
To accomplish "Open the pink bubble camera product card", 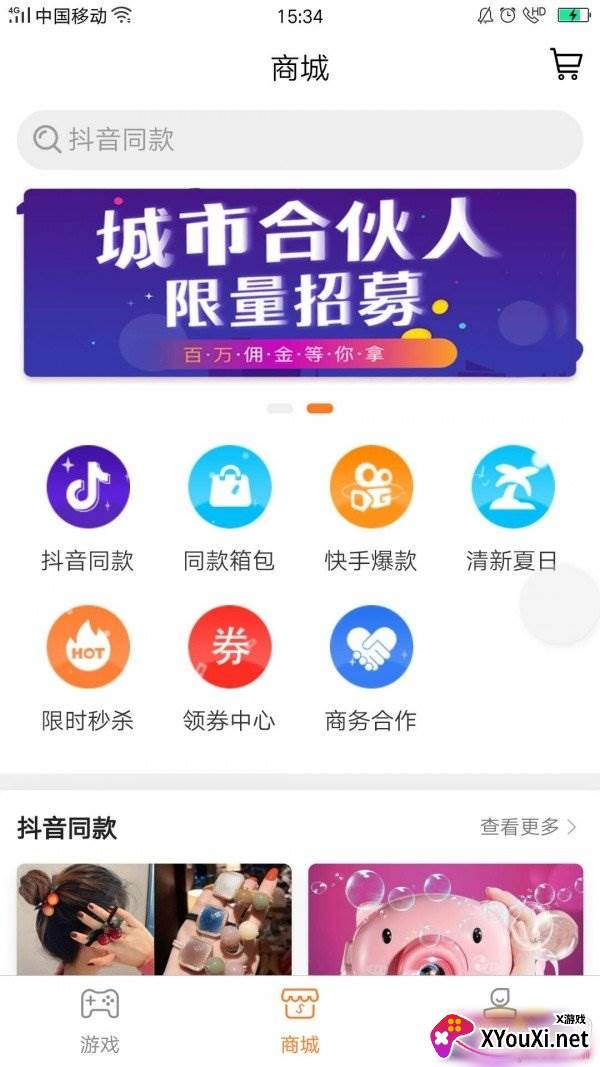I will [446, 919].
